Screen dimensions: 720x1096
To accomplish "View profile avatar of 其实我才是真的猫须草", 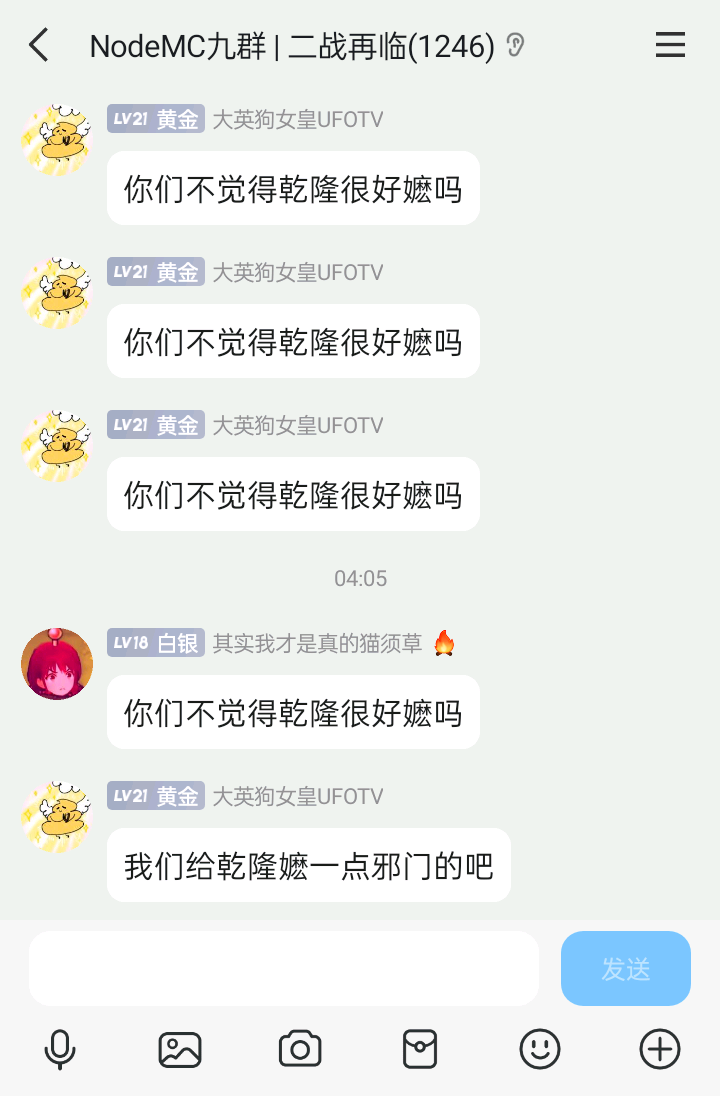I will click(x=57, y=664).
